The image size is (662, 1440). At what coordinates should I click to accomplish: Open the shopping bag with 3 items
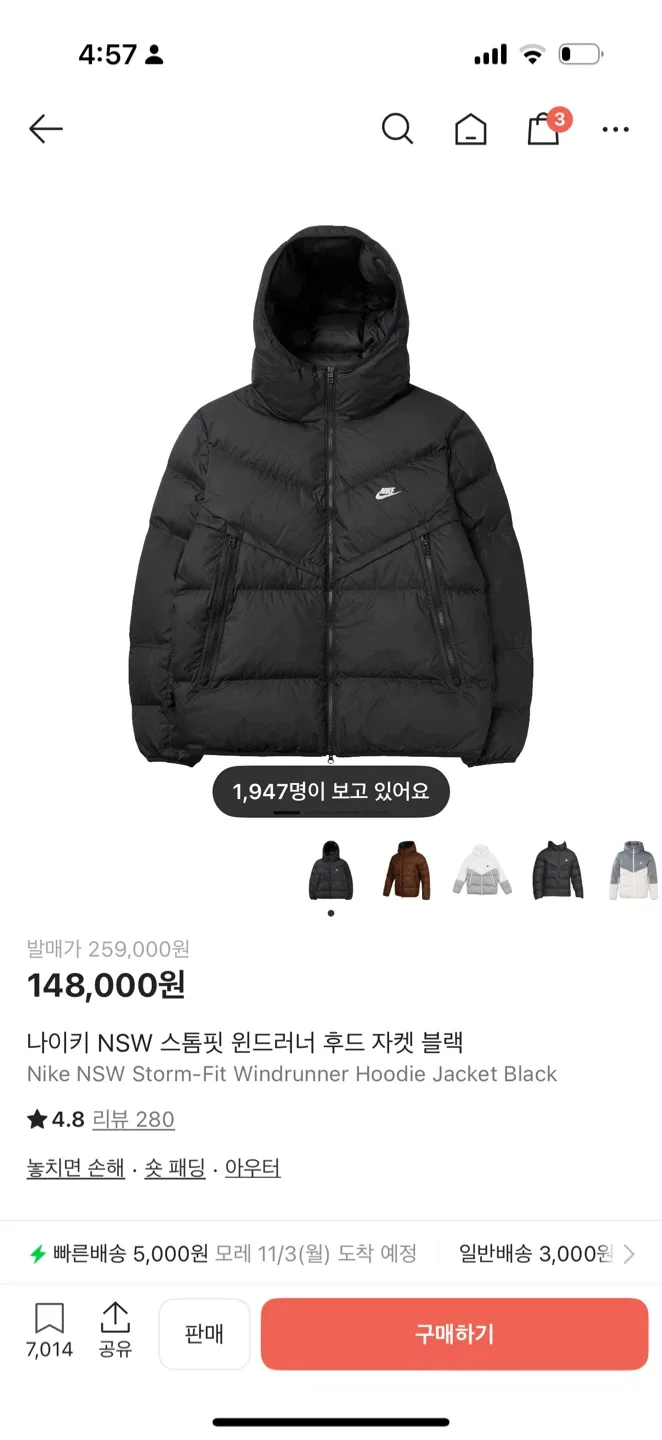click(x=544, y=129)
